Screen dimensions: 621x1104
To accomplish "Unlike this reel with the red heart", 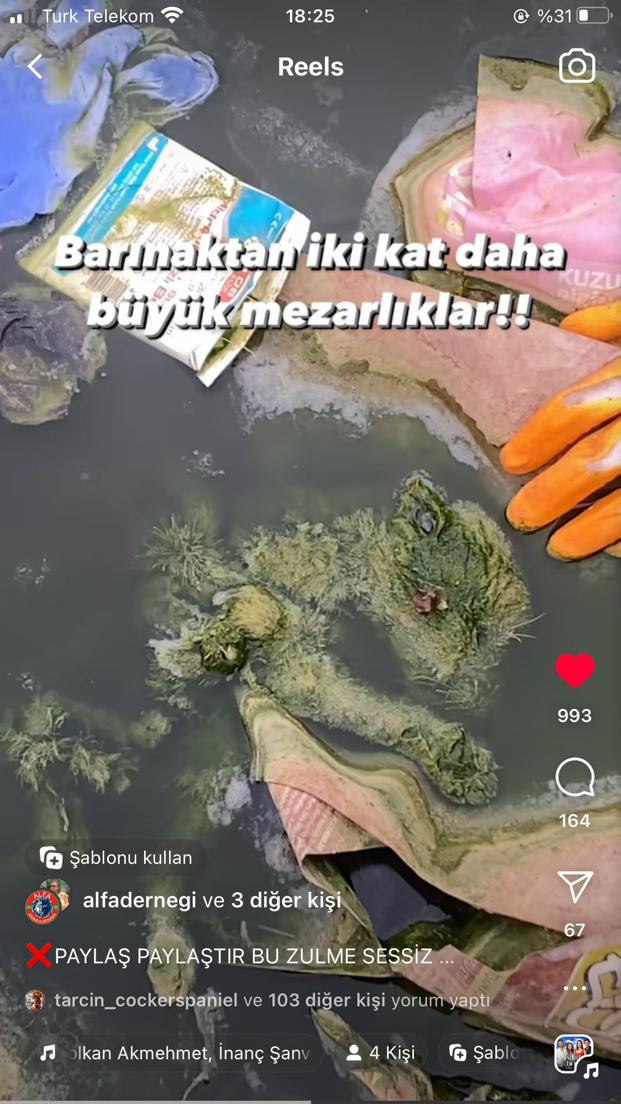I will [574, 671].
